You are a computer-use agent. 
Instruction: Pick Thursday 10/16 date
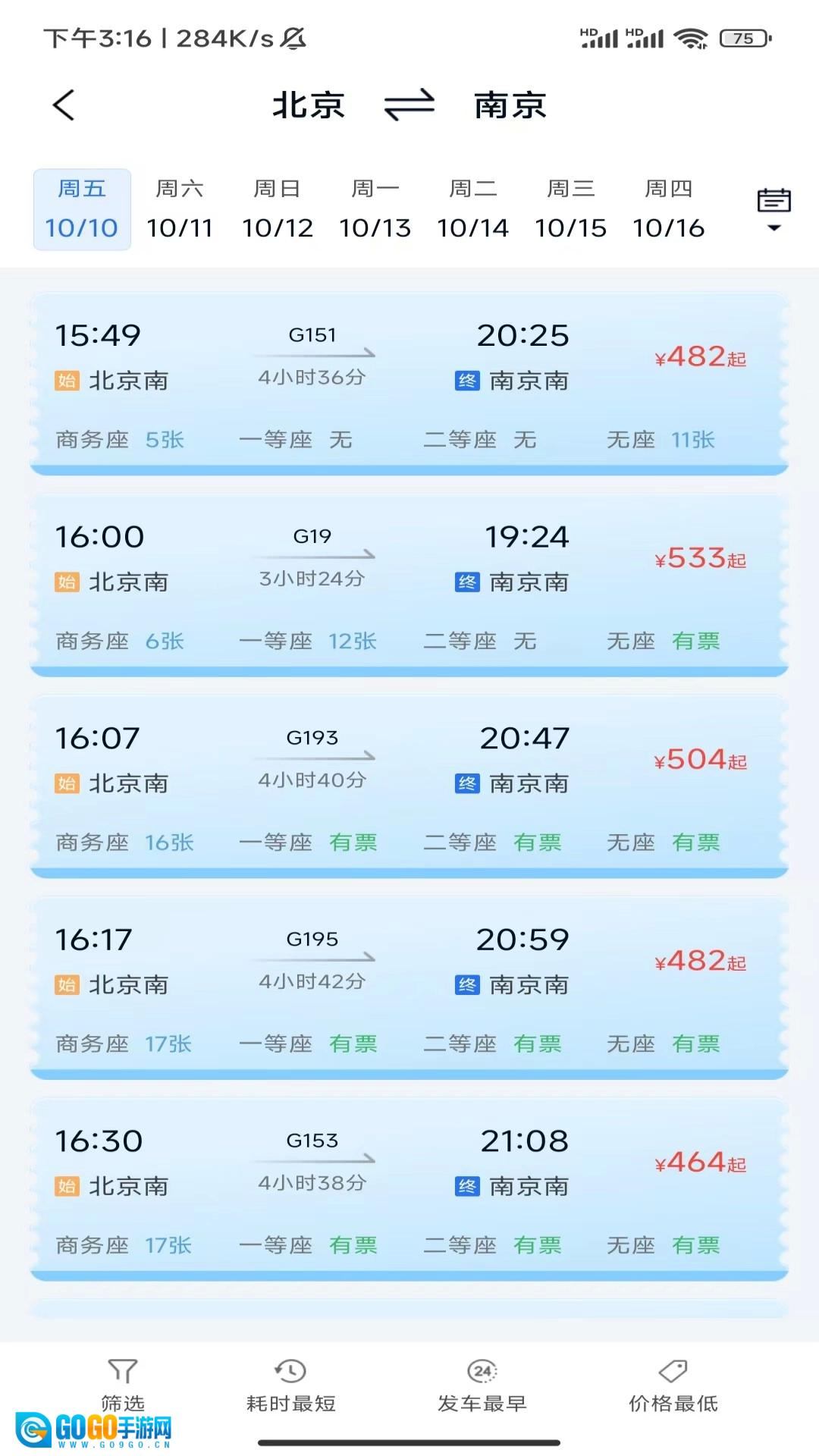tap(669, 209)
